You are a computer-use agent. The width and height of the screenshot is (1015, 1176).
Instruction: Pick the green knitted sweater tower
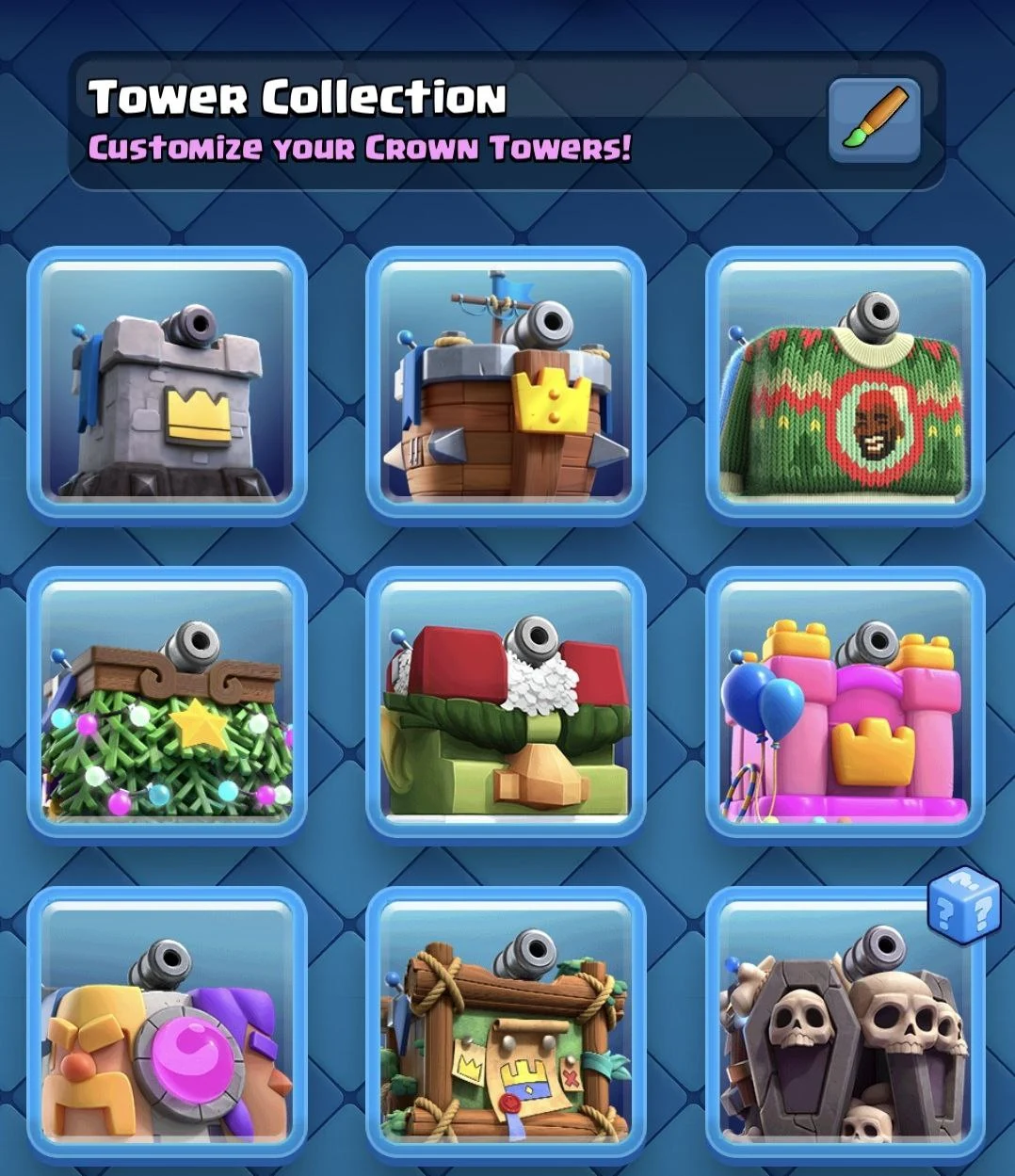click(x=845, y=383)
